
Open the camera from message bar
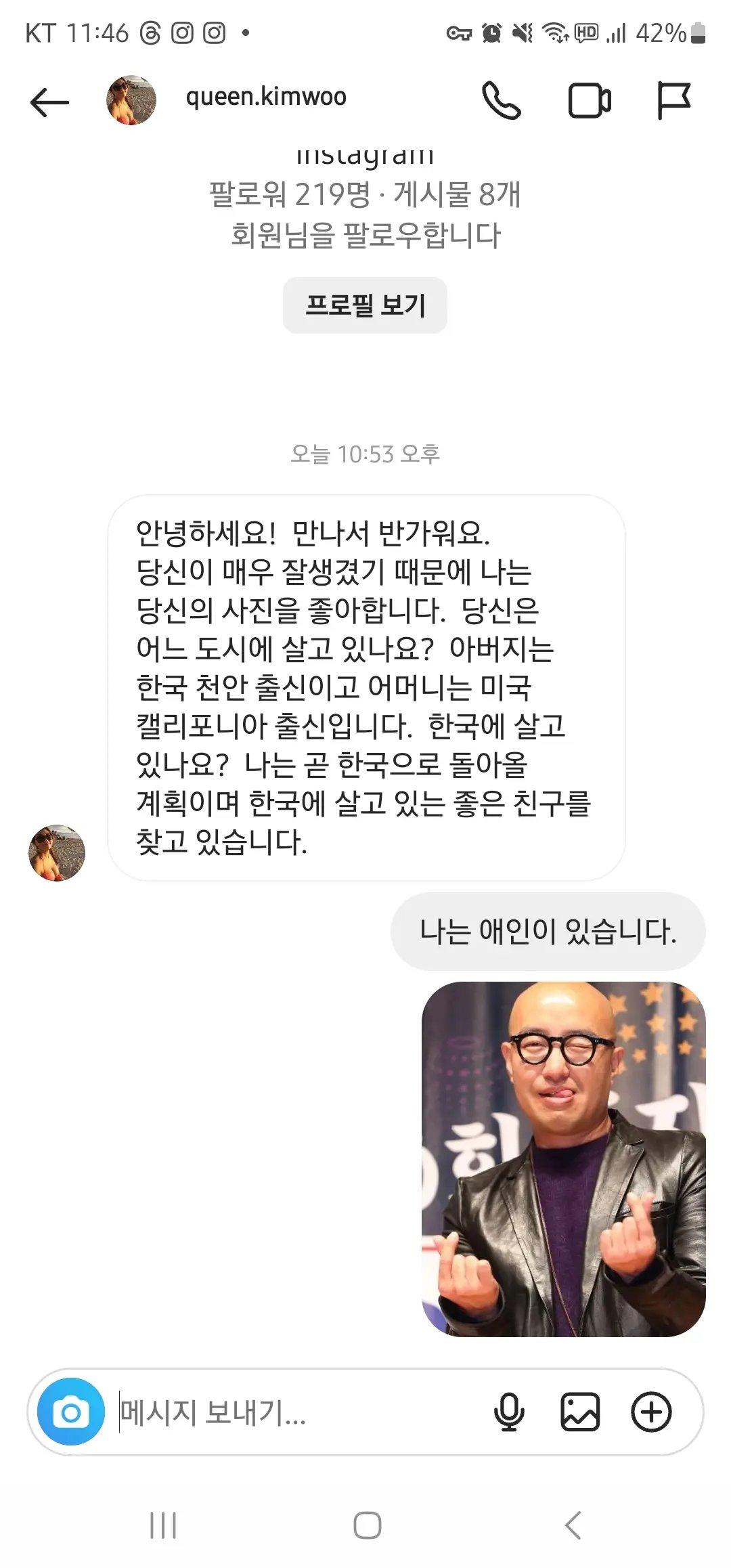coord(71,1412)
